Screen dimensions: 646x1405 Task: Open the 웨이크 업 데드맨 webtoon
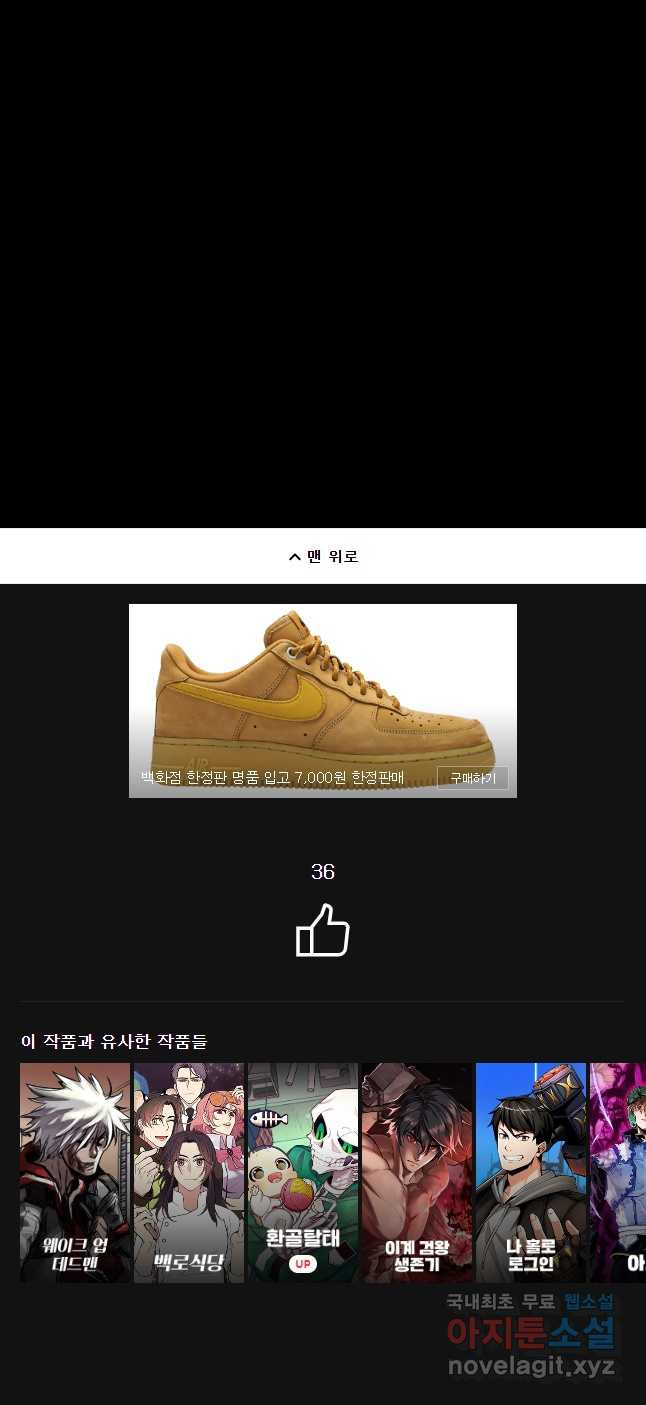click(75, 1172)
